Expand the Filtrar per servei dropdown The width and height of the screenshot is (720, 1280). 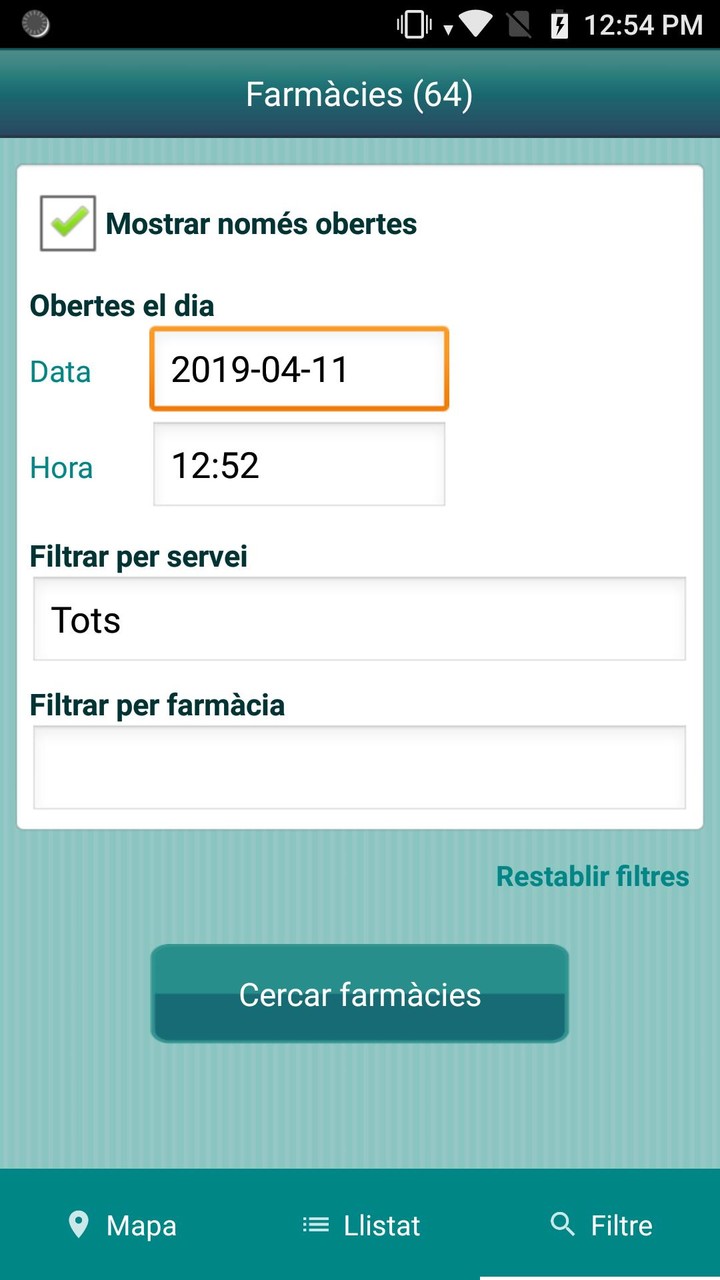pyautogui.click(x=359, y=619)
